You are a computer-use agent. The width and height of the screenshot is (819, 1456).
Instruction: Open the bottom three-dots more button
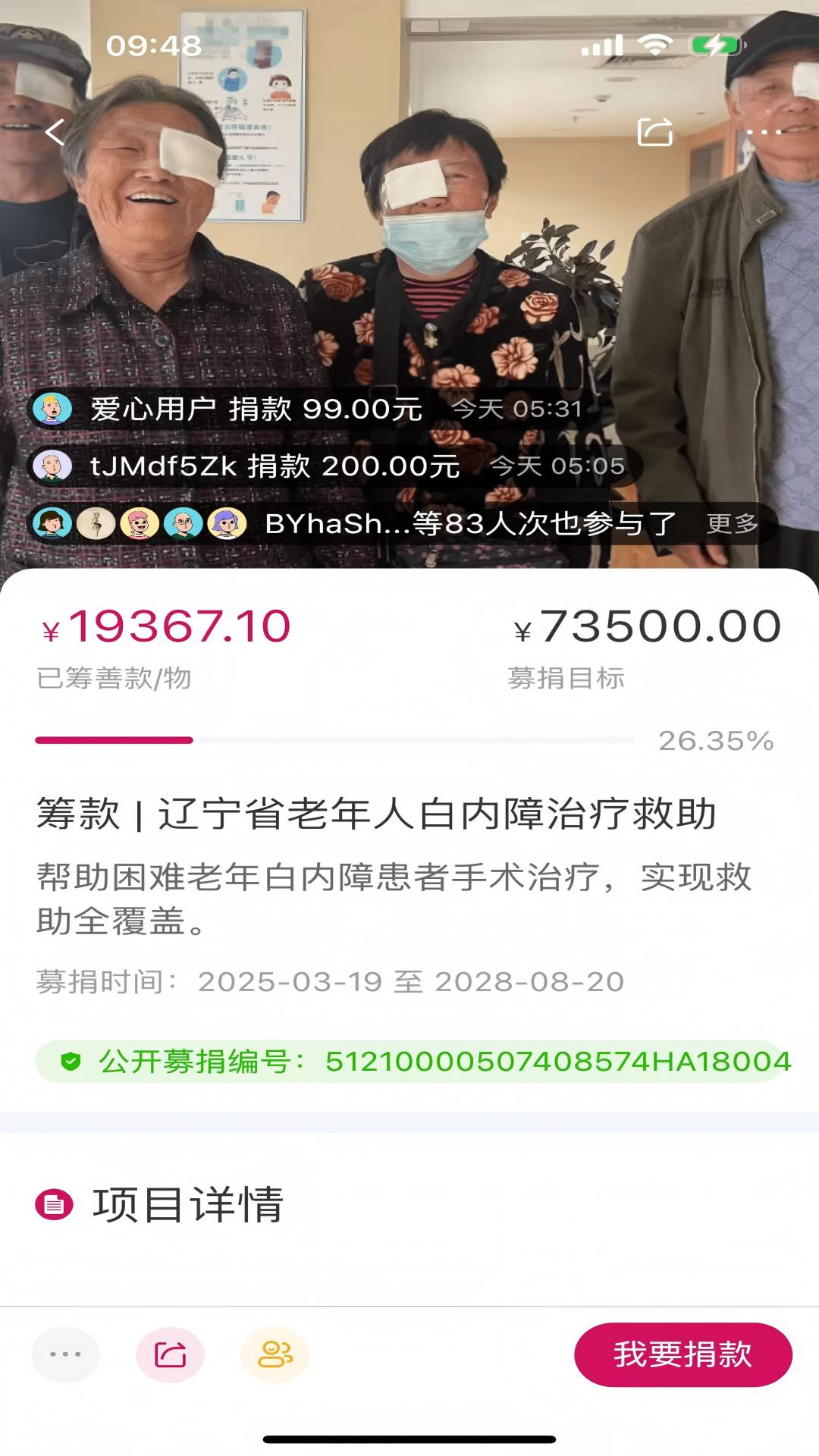click(65, 1354)
